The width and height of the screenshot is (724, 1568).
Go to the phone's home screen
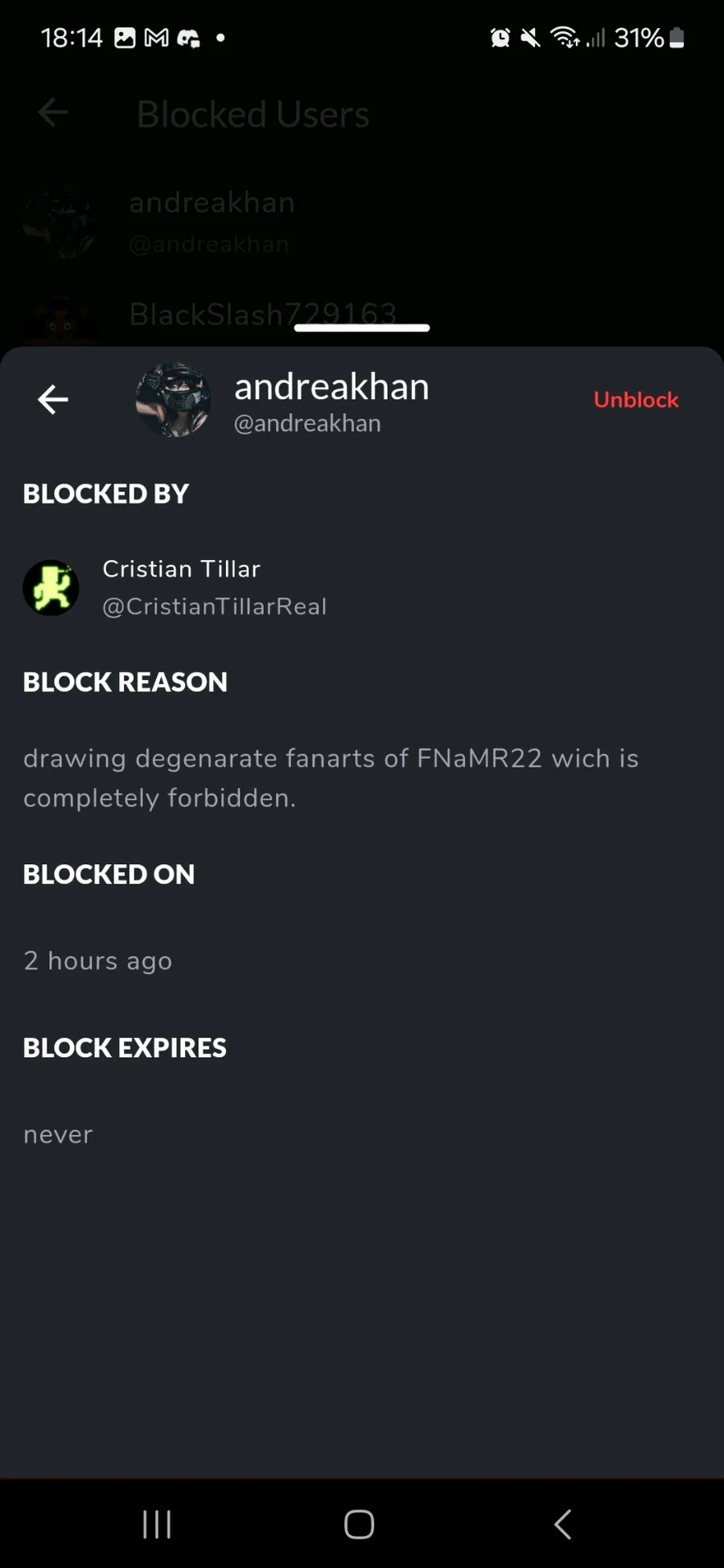(359, 1524)
